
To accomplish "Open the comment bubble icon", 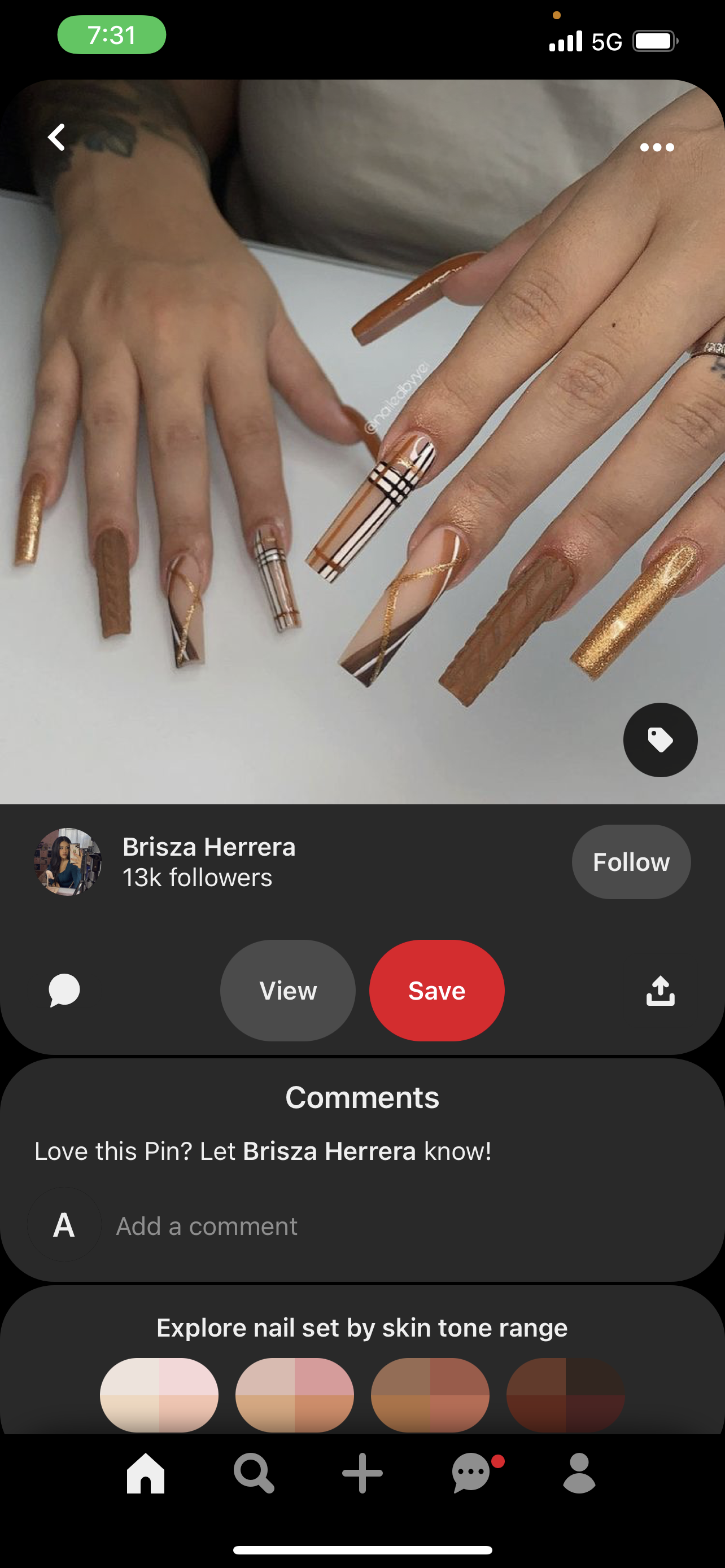I will point(64,991).
